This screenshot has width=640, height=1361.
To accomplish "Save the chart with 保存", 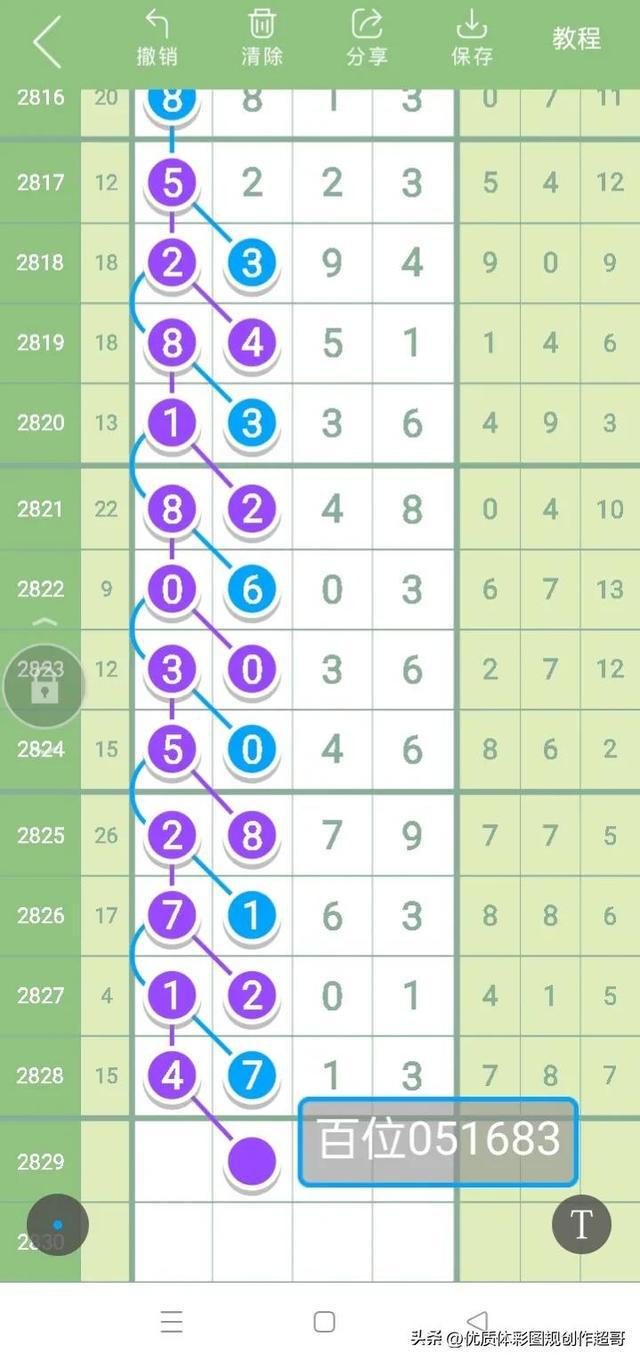I will point(471,39).
